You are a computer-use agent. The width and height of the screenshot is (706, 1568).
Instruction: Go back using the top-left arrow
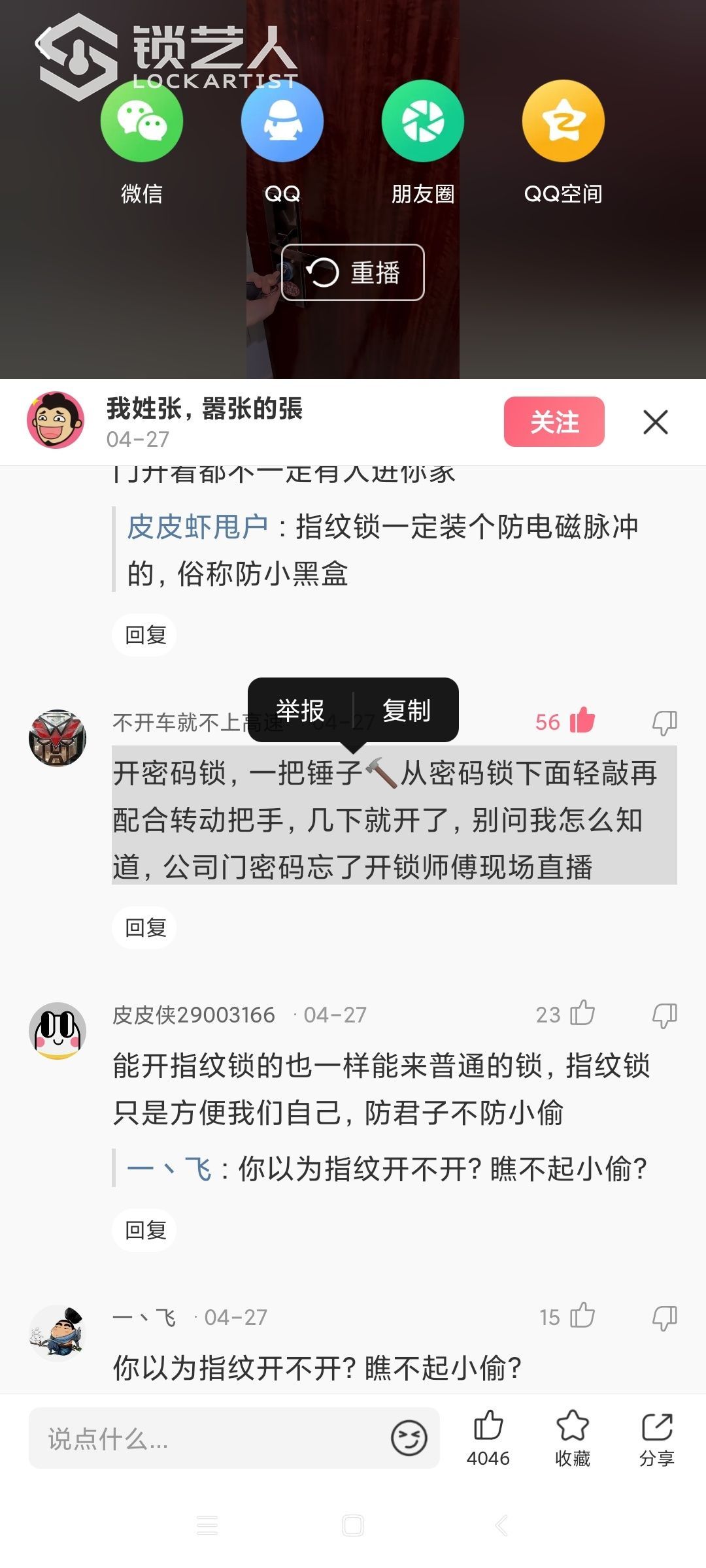(x=43, y=44)
